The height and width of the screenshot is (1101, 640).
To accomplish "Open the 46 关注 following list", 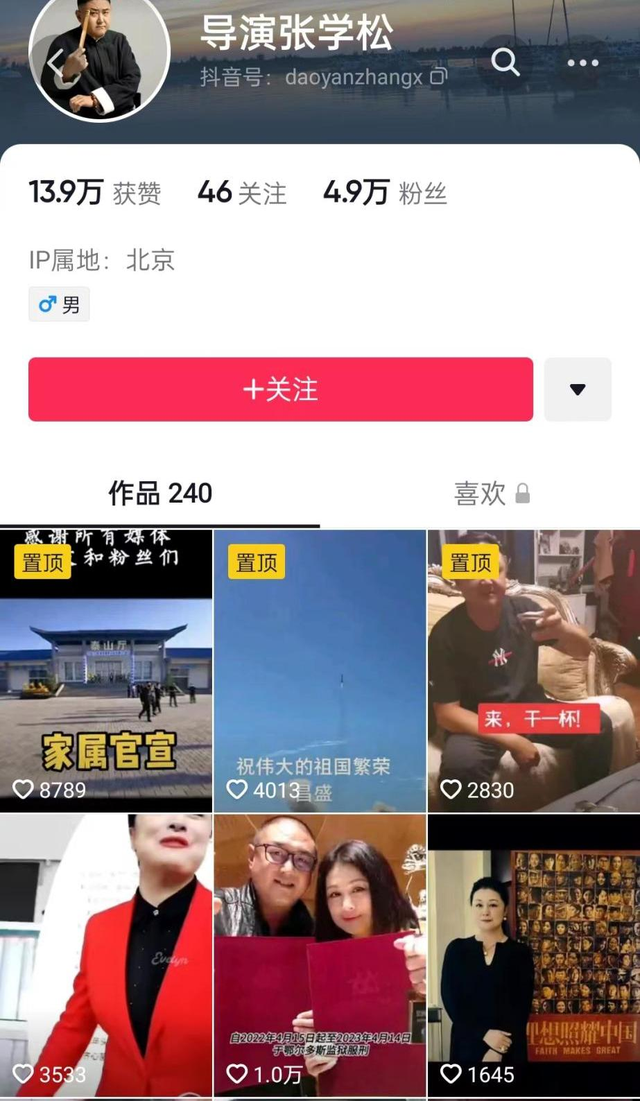I will 241,192.
